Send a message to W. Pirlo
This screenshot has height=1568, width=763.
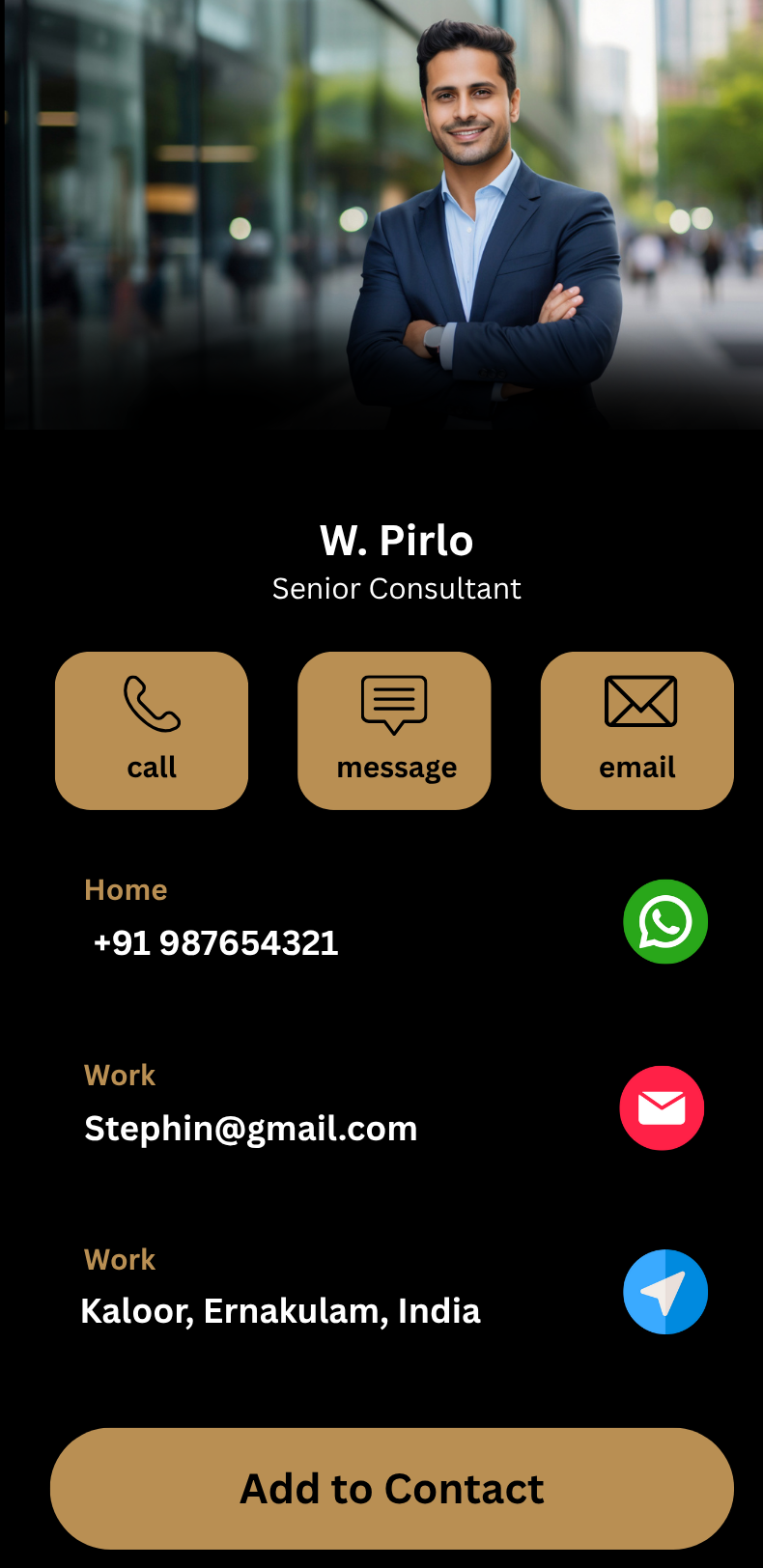click(394, 730)
